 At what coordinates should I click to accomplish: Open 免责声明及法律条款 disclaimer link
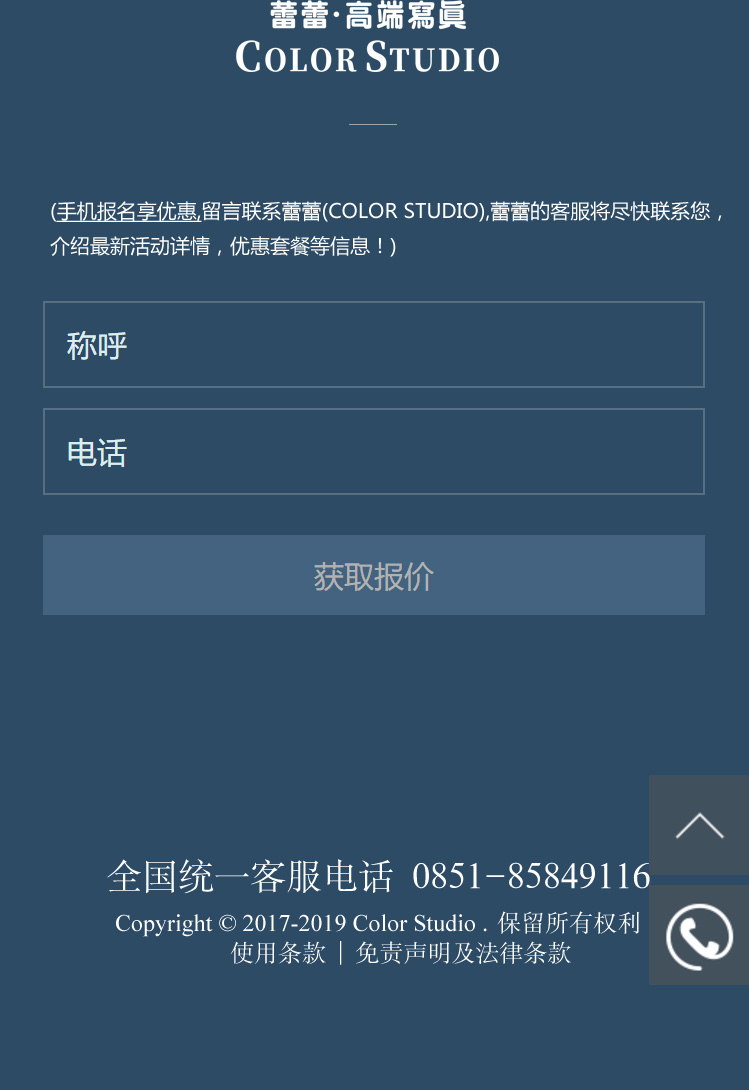pos(463,953)
